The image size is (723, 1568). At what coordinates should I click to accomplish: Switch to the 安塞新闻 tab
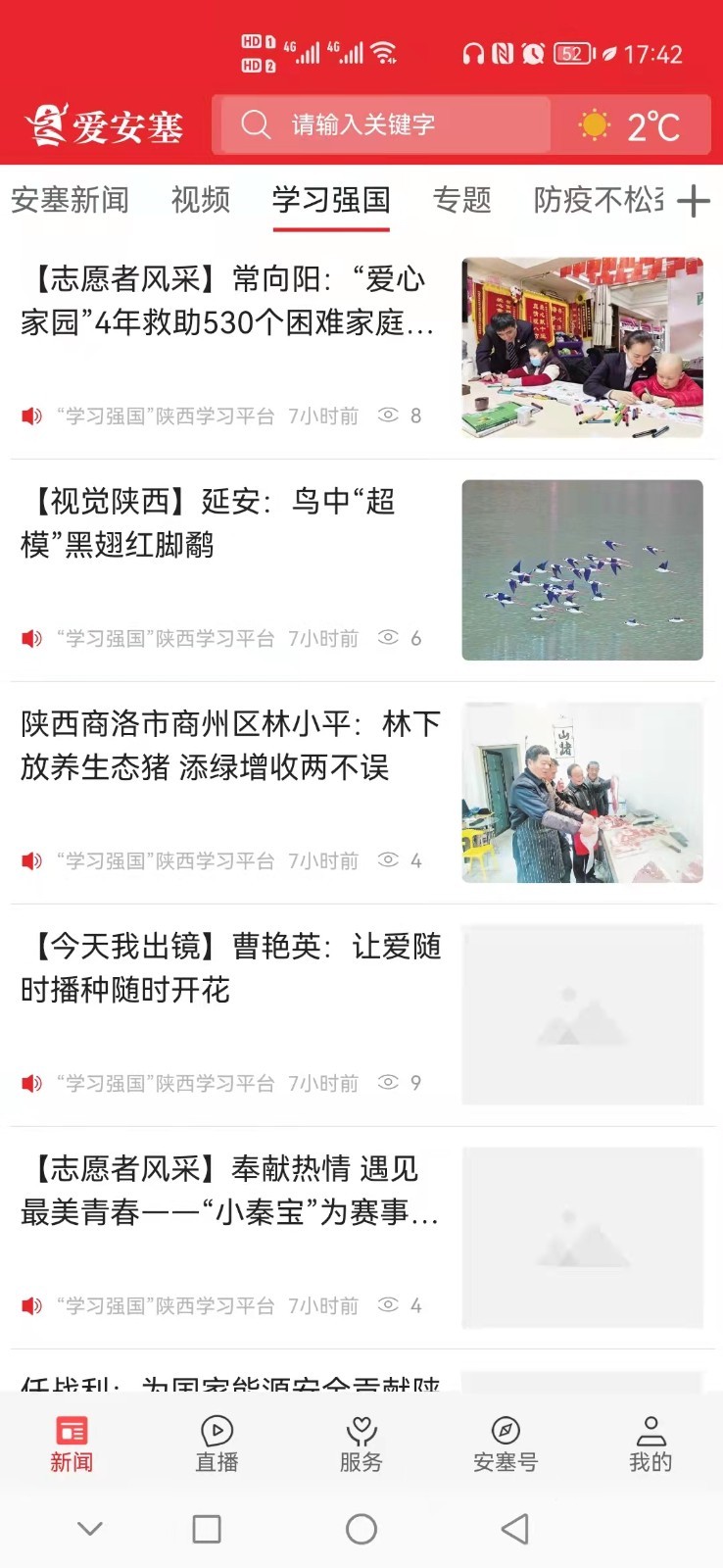coord(70,200)
